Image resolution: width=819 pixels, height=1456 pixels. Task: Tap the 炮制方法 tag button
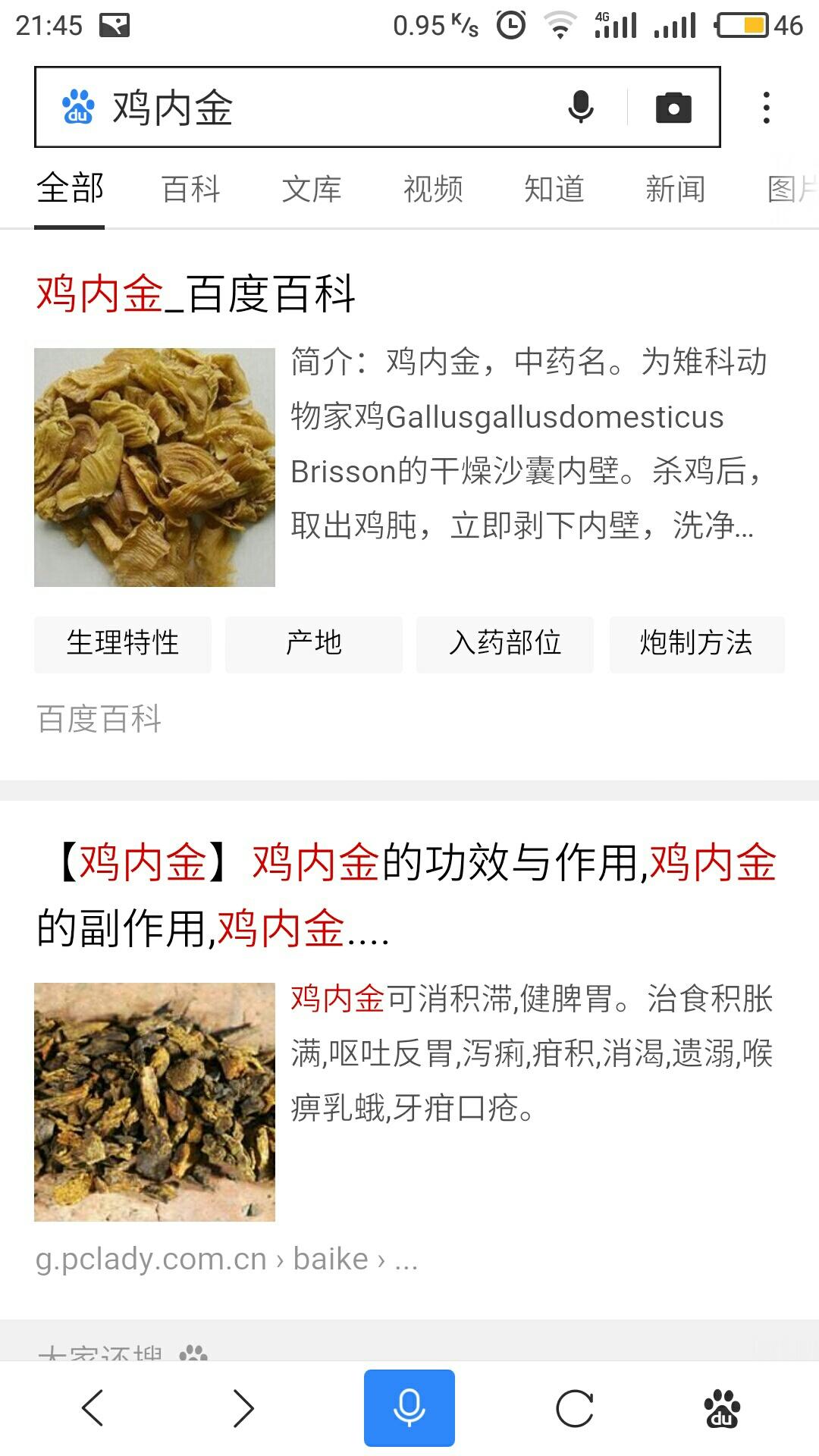[695, 644]
